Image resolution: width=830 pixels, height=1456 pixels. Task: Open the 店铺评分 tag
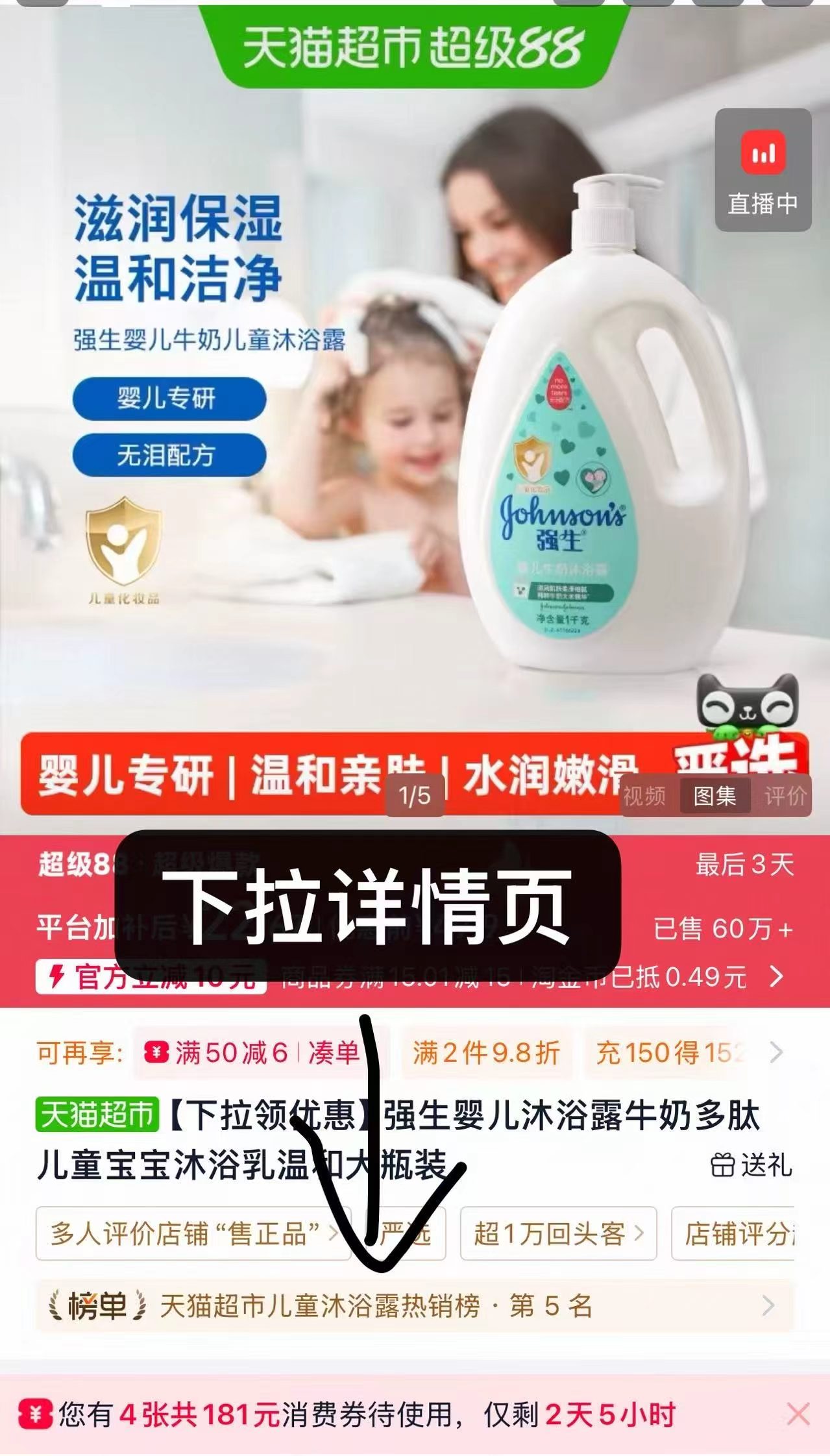(733, 1233)
